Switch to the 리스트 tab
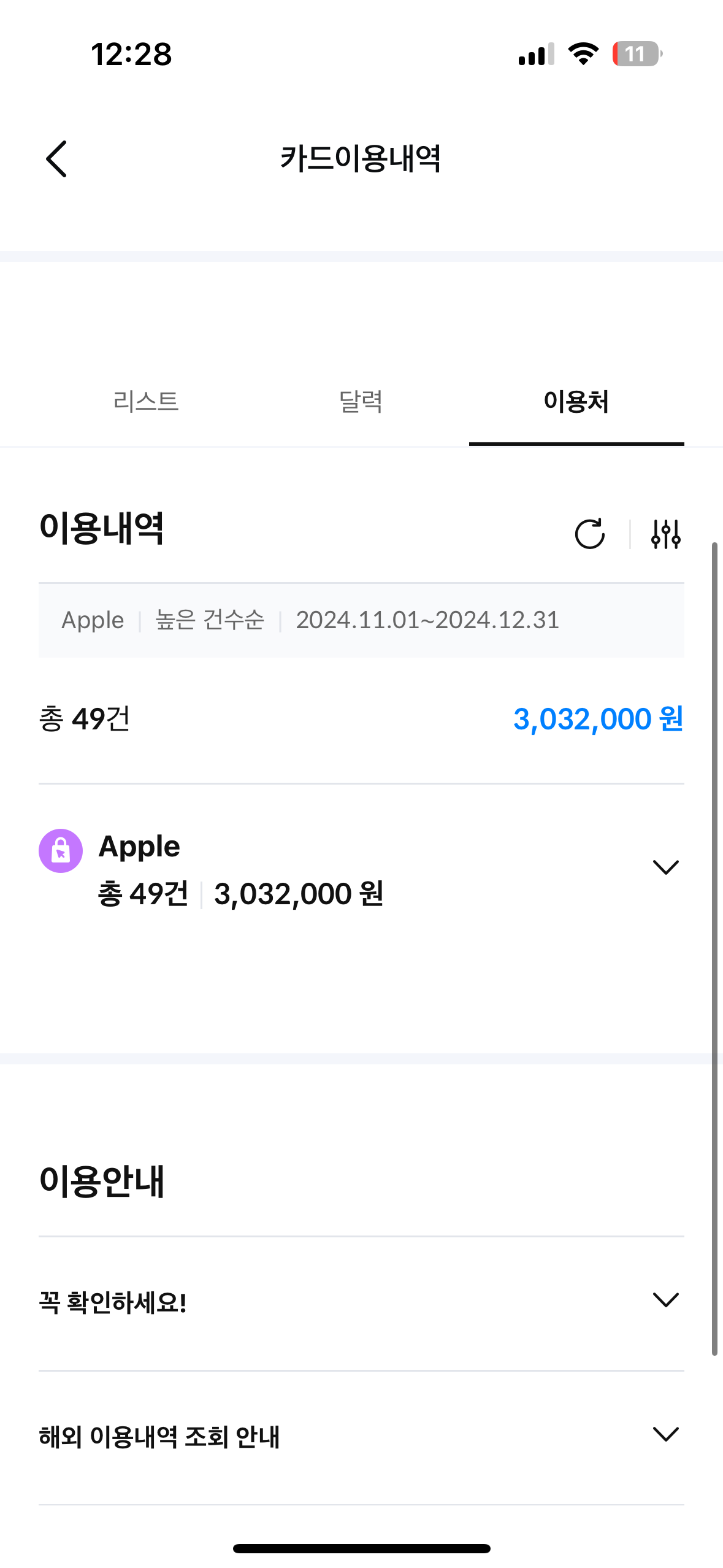Image resolution: width=723 pixels, height=1568 pixels. [x=146, y=402]
